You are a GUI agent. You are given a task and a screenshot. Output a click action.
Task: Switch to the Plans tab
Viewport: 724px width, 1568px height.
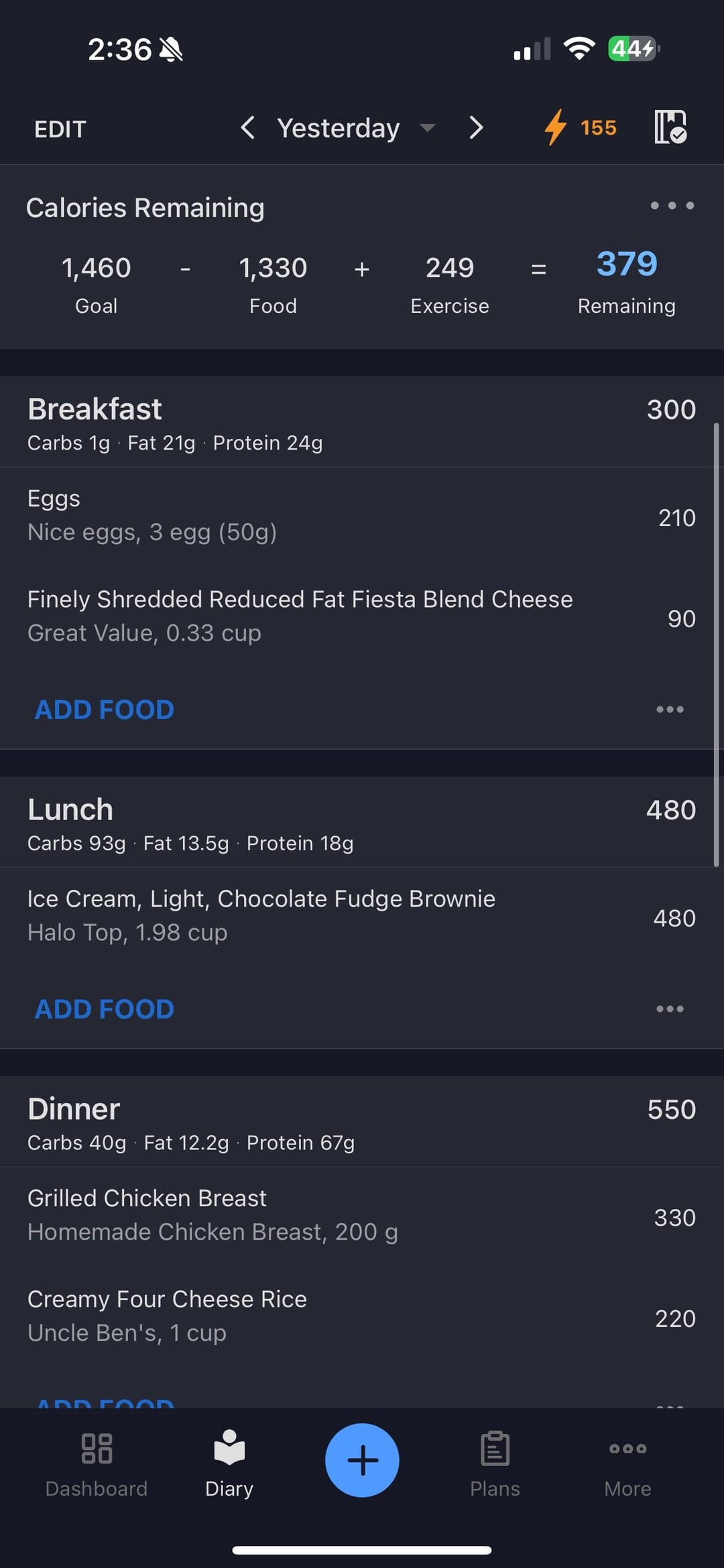click(495, 1464)
